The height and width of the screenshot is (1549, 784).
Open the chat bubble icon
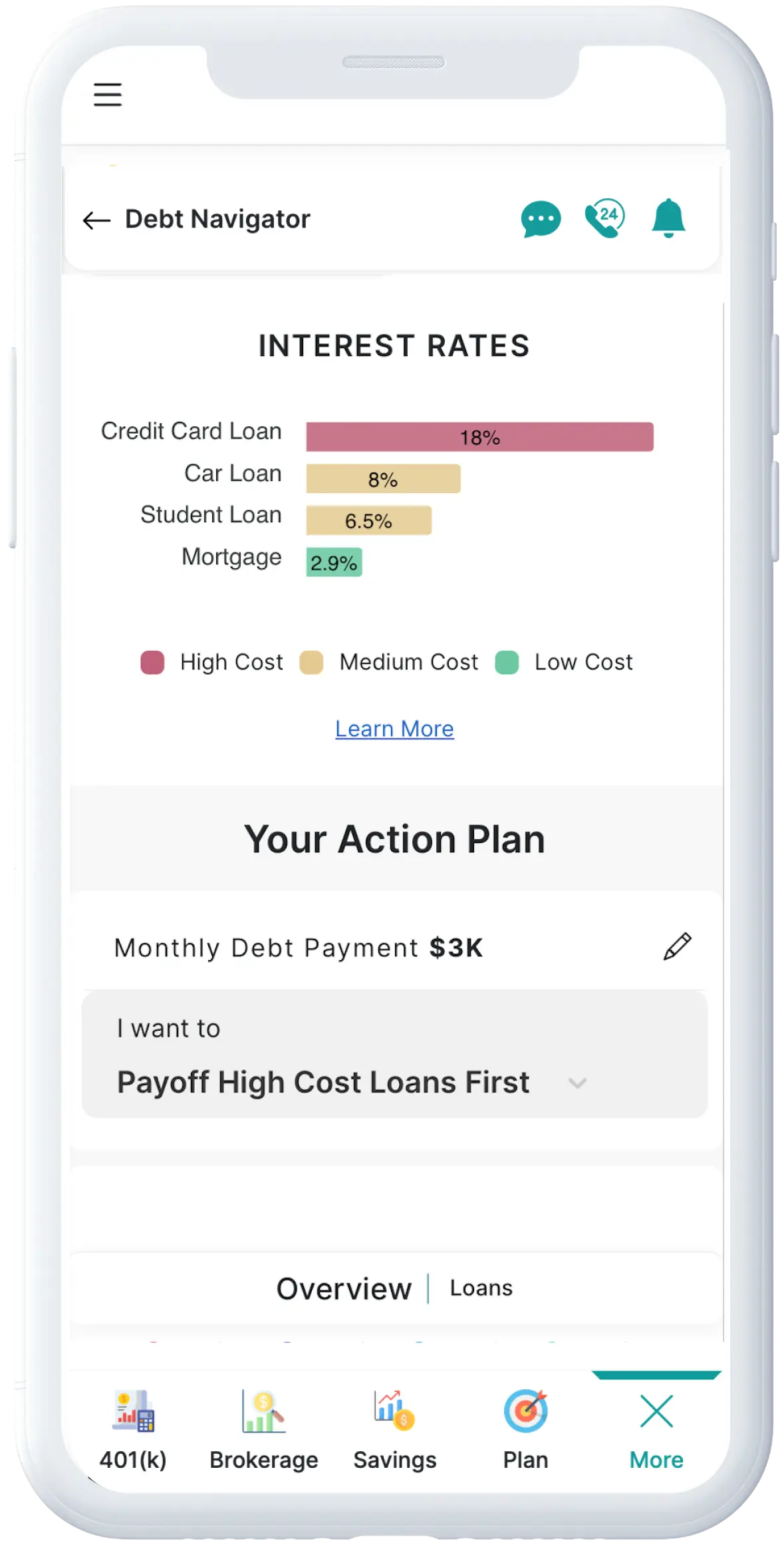(x=541, y=219)
